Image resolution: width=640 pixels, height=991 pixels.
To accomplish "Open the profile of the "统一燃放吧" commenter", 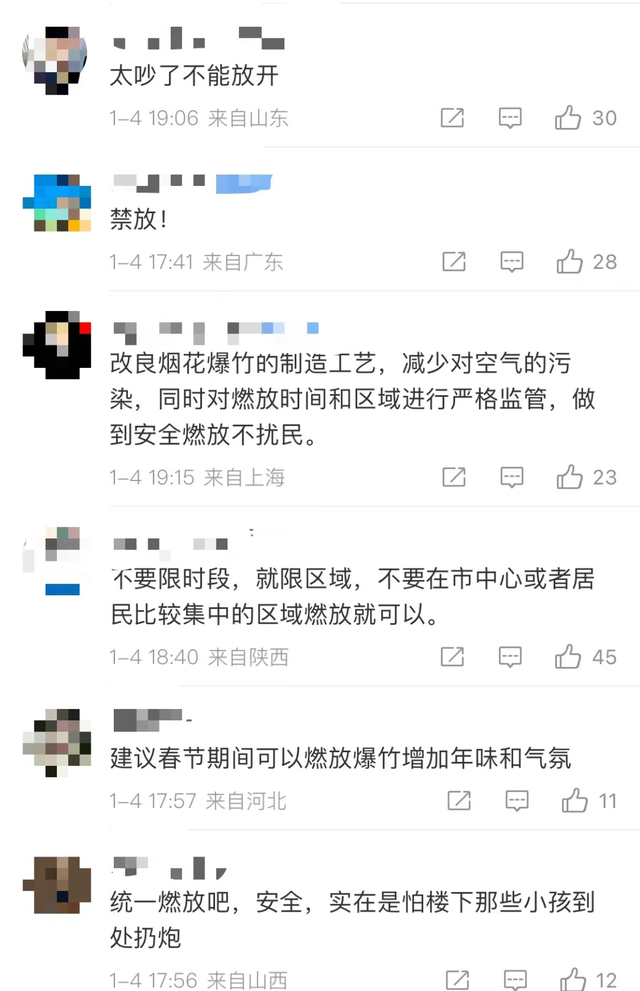I will point(55,884).
